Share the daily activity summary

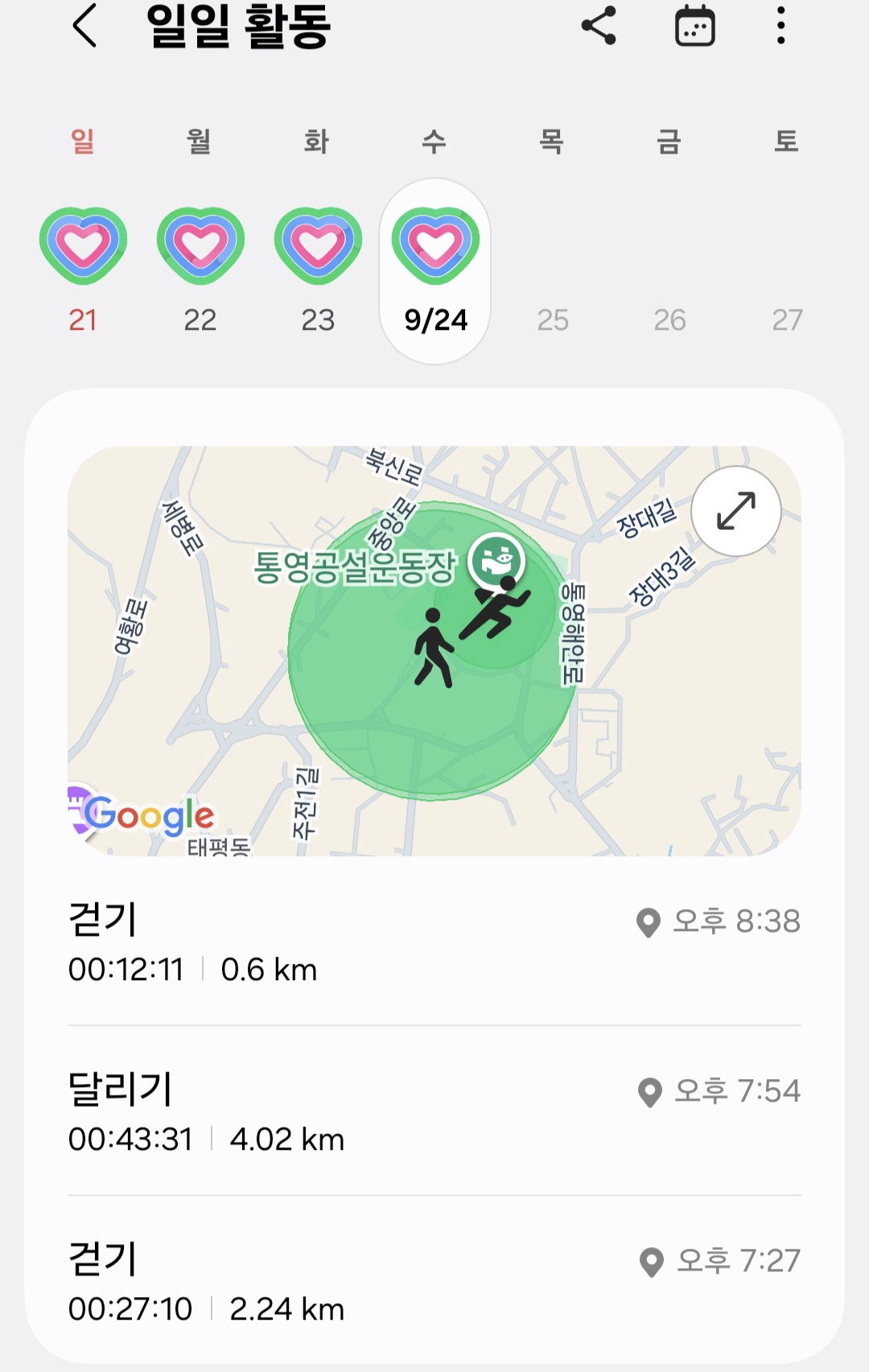[599, 26]
